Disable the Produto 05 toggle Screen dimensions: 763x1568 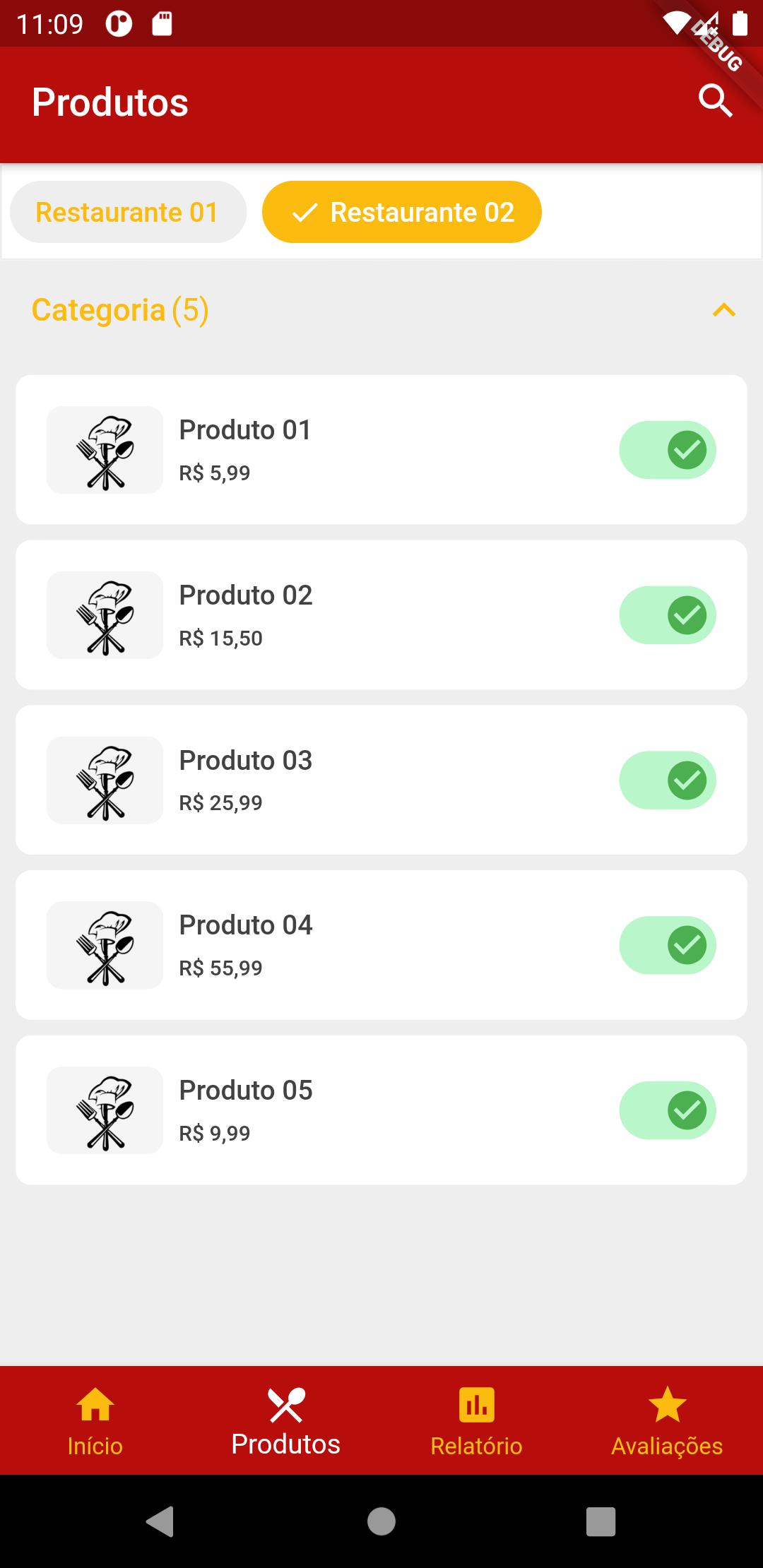[x=668, y=1110]
